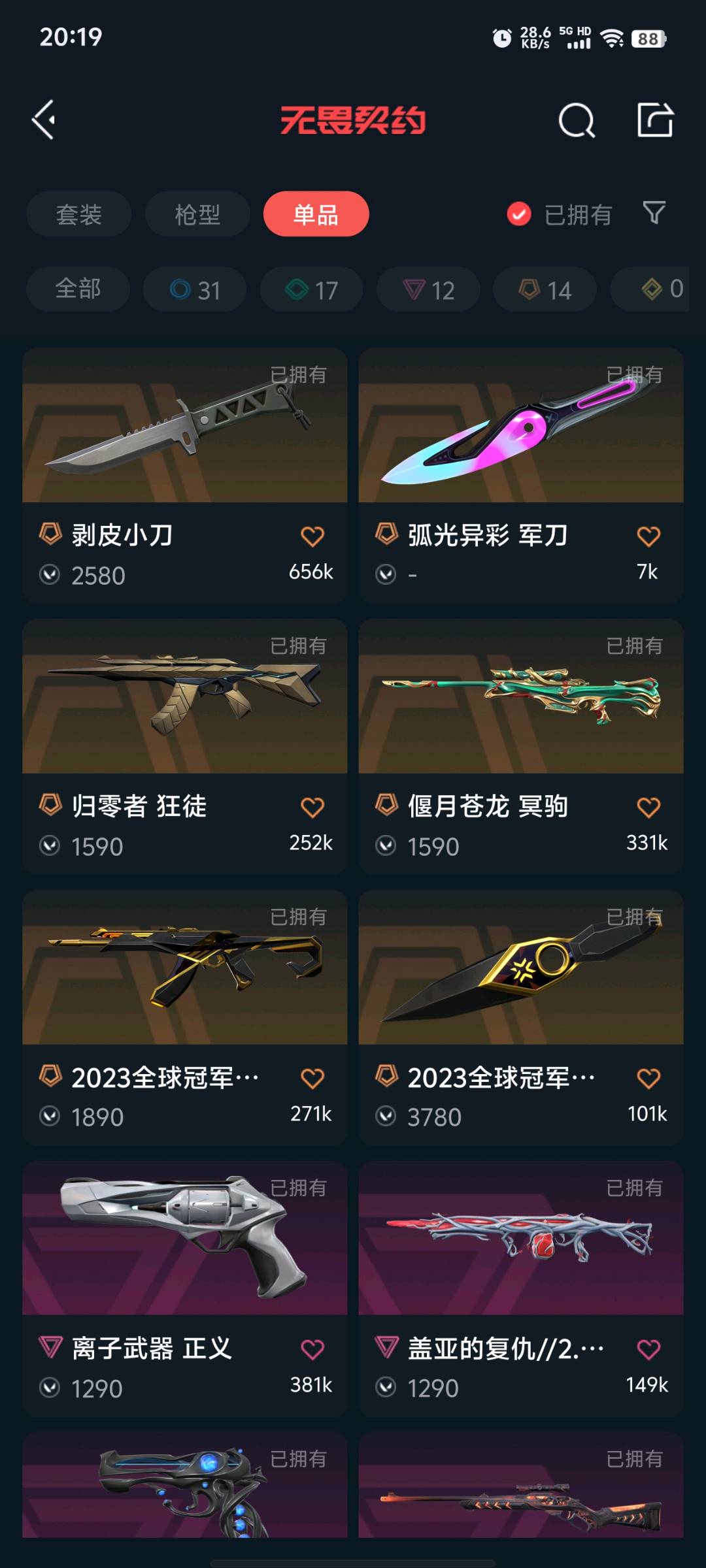The image size is (706, 1568).
Task: Filter by the orange tier chip showing 14
Action: tap(545, 289)
